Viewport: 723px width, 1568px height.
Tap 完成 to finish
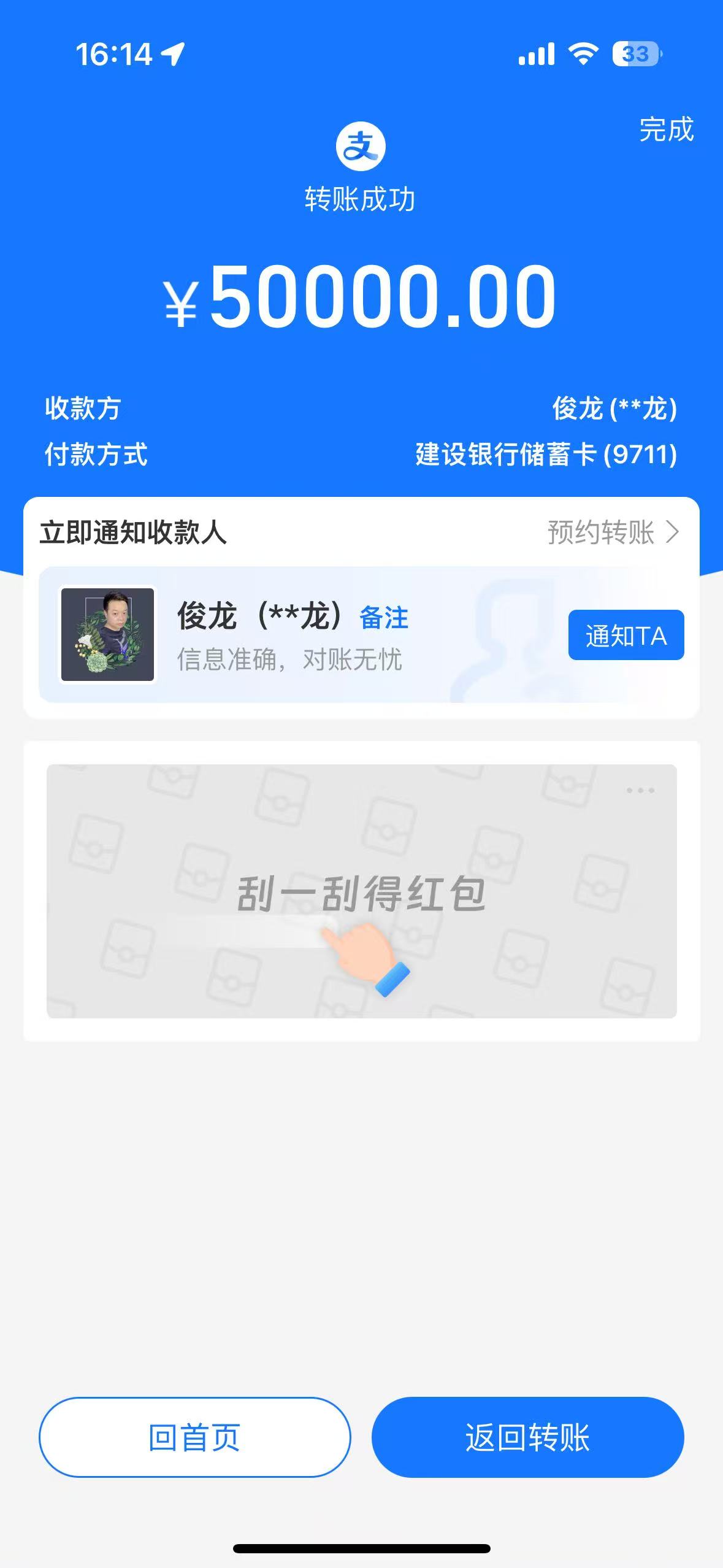(665, 129)
